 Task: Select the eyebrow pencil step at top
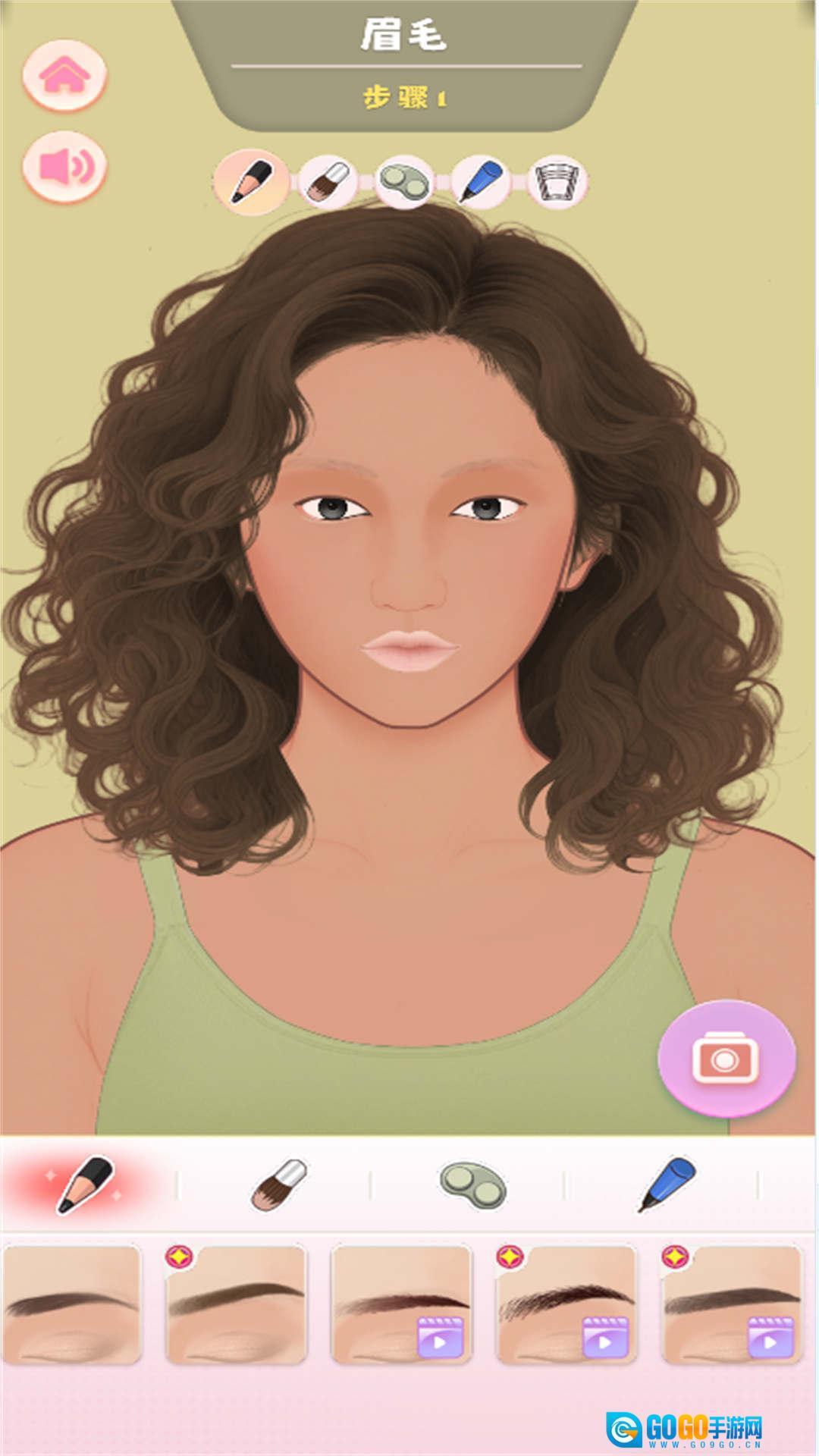251,181
